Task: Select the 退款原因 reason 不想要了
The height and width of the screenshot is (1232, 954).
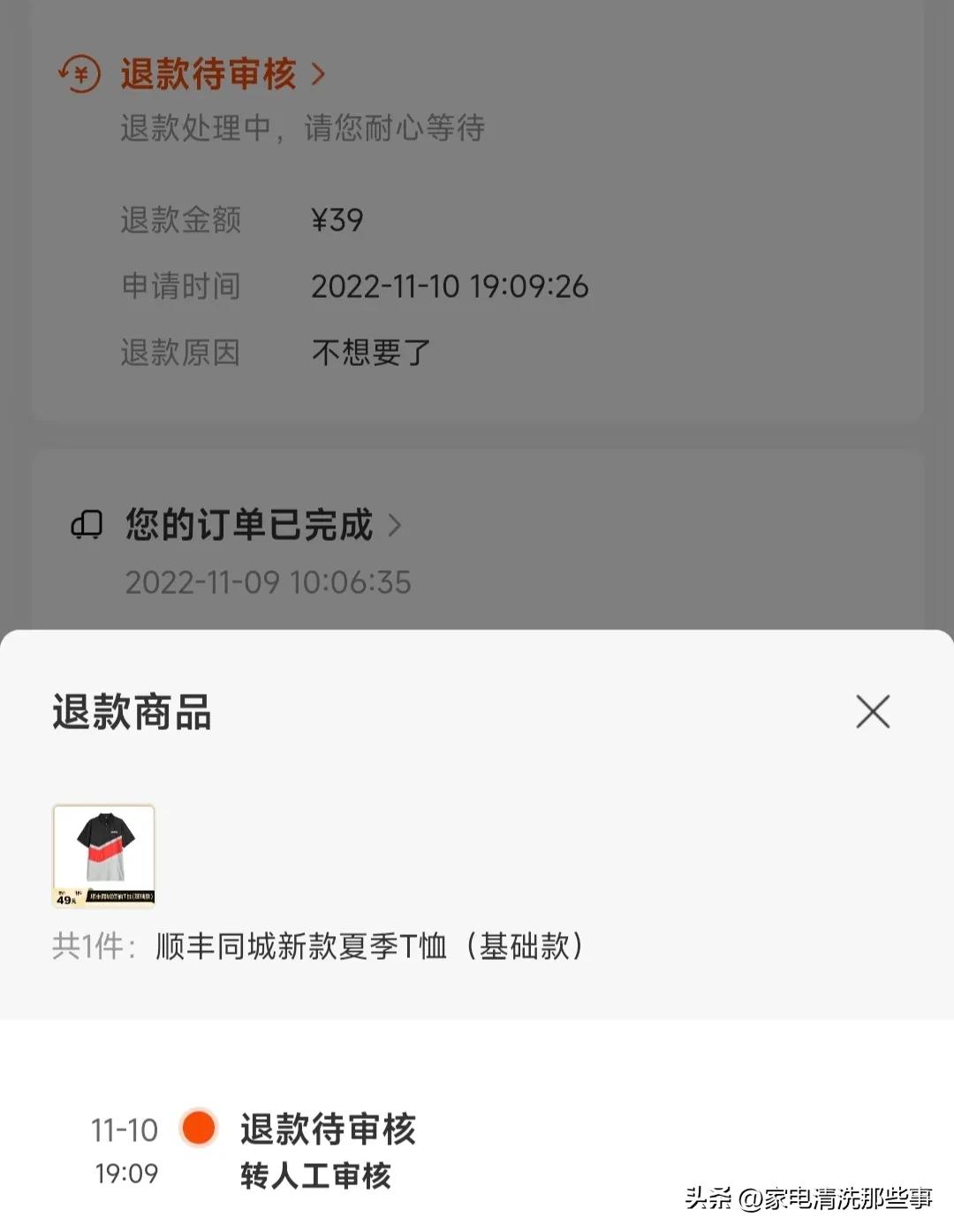Action: (x=367, y=352)
